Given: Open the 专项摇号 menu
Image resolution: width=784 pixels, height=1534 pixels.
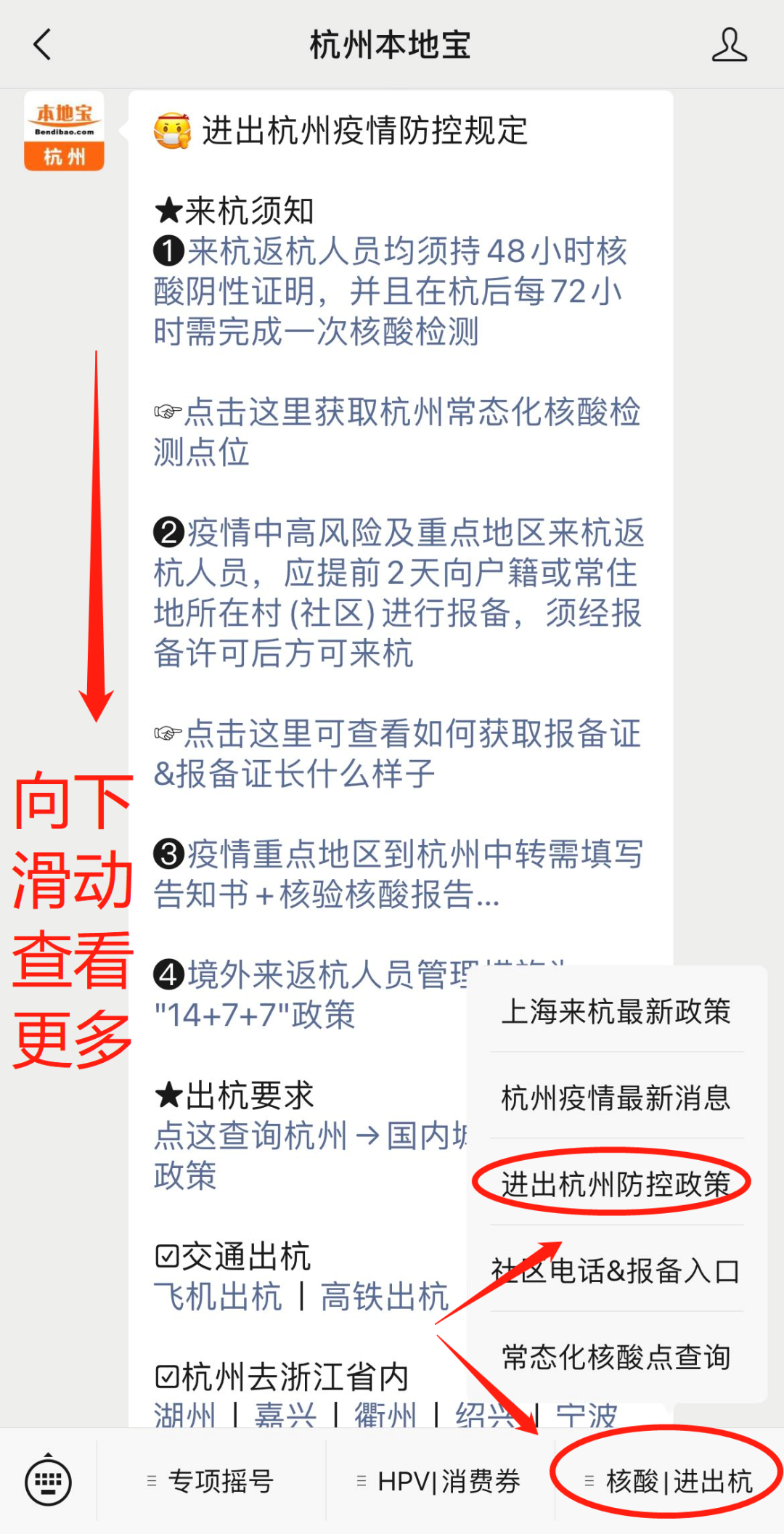Looking at the screenshot, I should click(x=211, y=1481).
